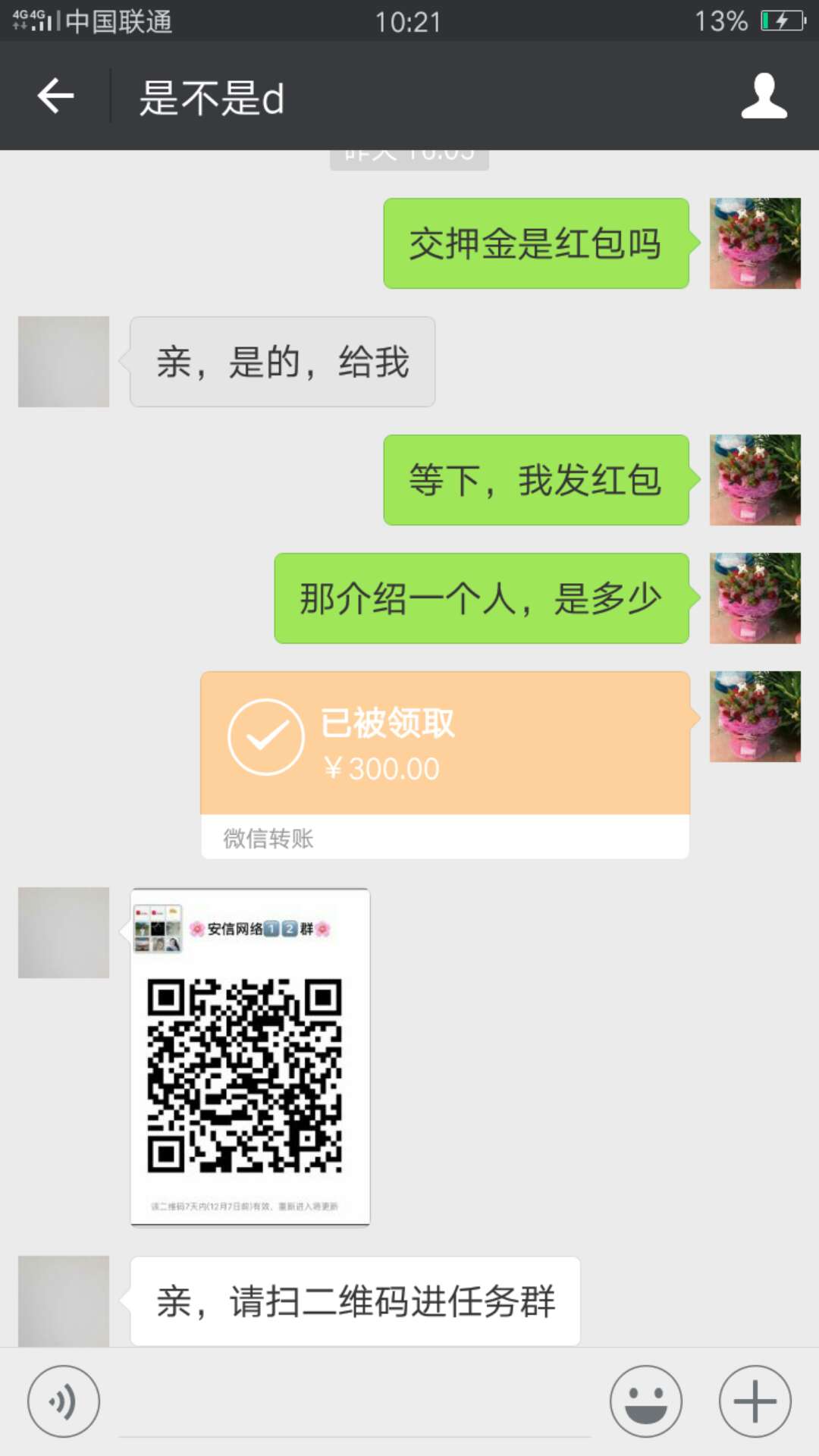The width and height of the screenshot is (819, 1456).
Task: Open the emoji picker
Action: click(646, 1401)
